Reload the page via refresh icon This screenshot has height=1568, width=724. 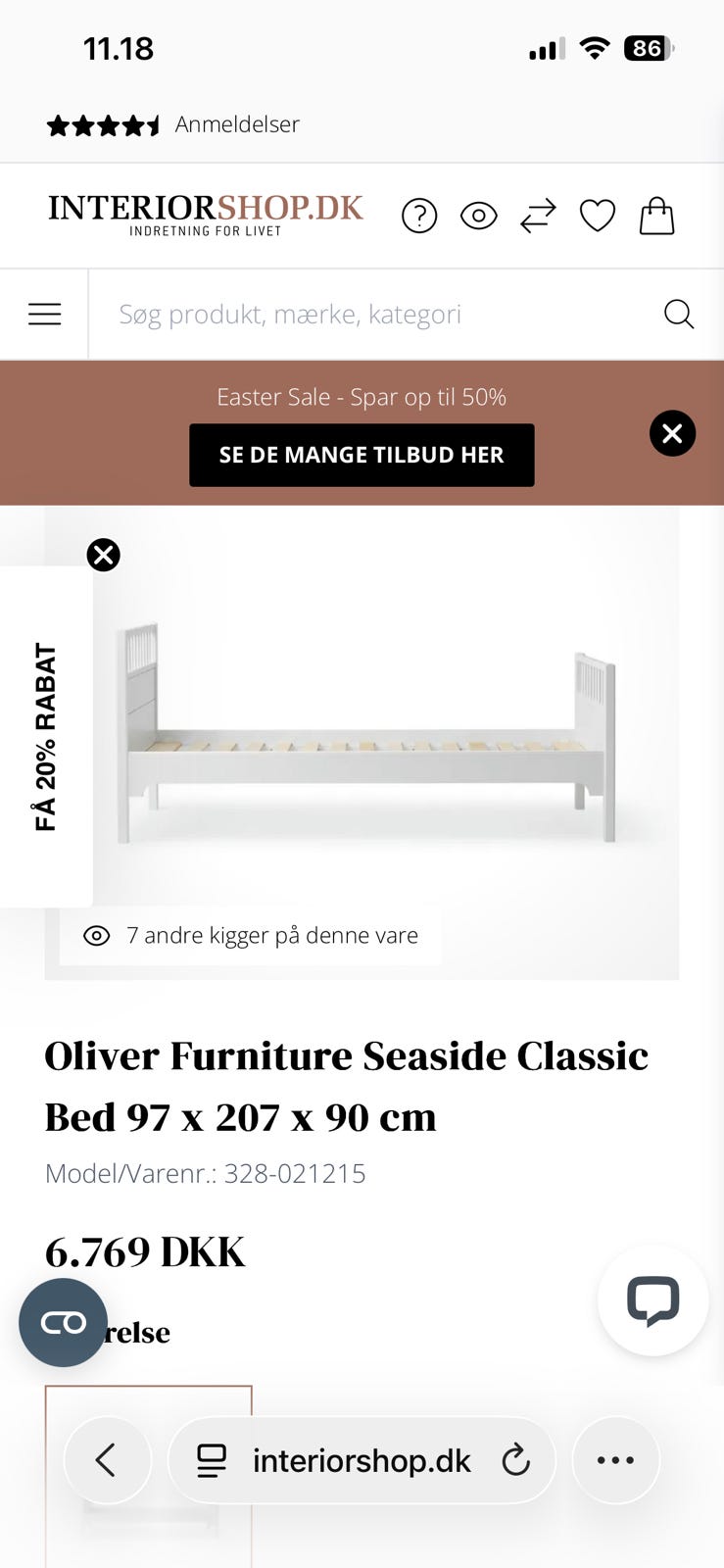(x=516, y=1459)
